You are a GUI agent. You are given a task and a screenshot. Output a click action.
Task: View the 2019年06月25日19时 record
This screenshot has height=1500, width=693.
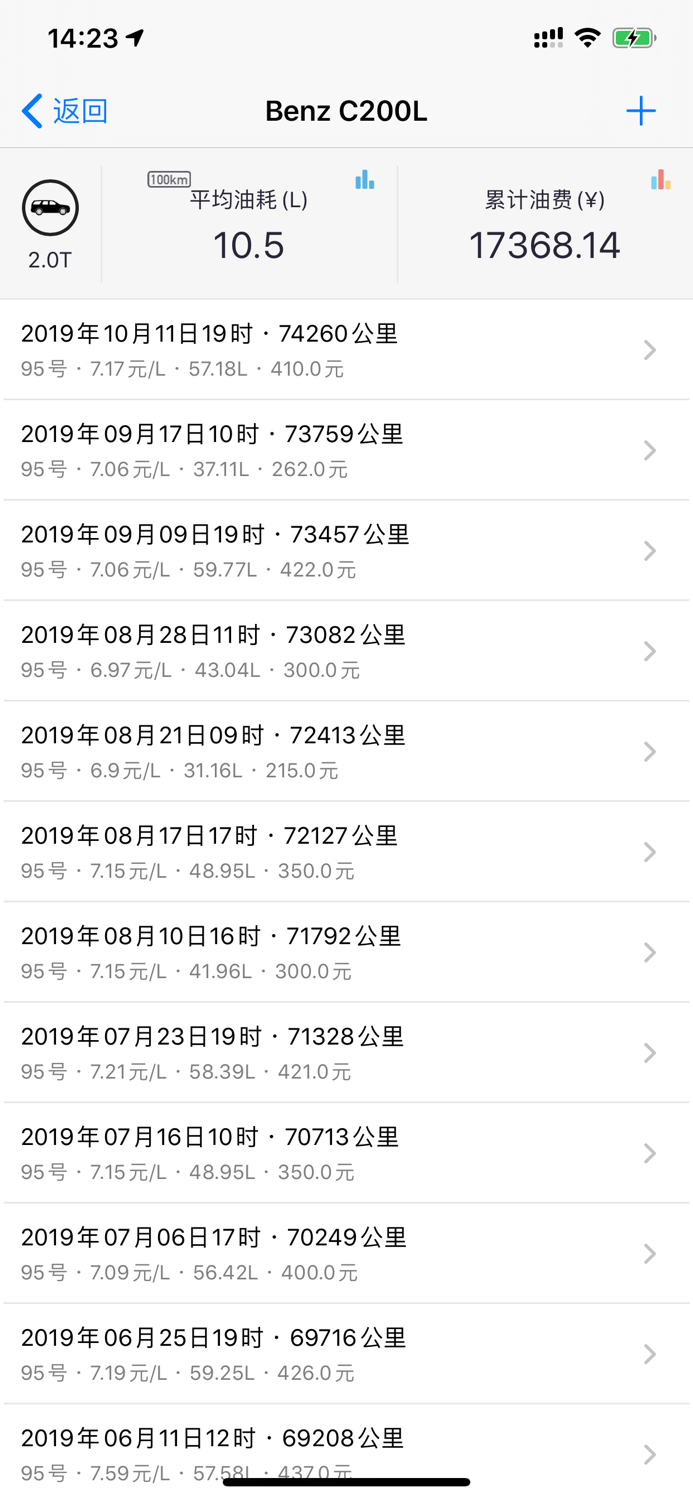coord(346,1353)
